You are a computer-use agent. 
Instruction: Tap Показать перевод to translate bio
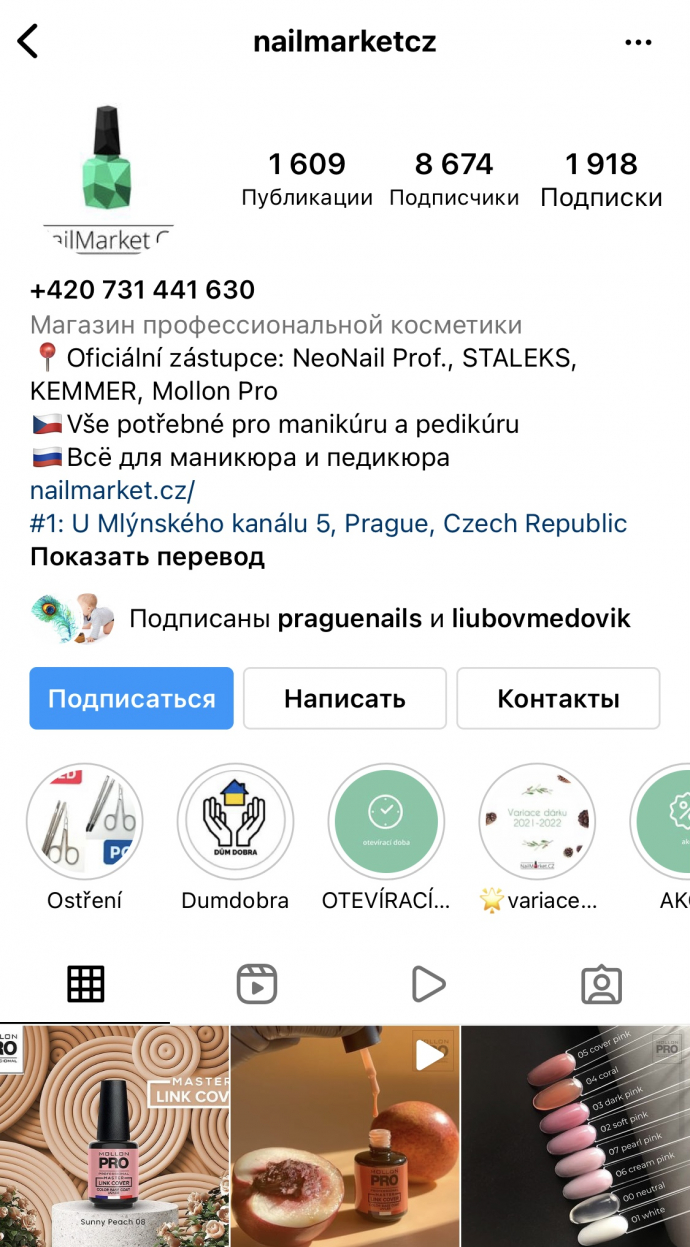pyautogui.click(x=147, y=557)
